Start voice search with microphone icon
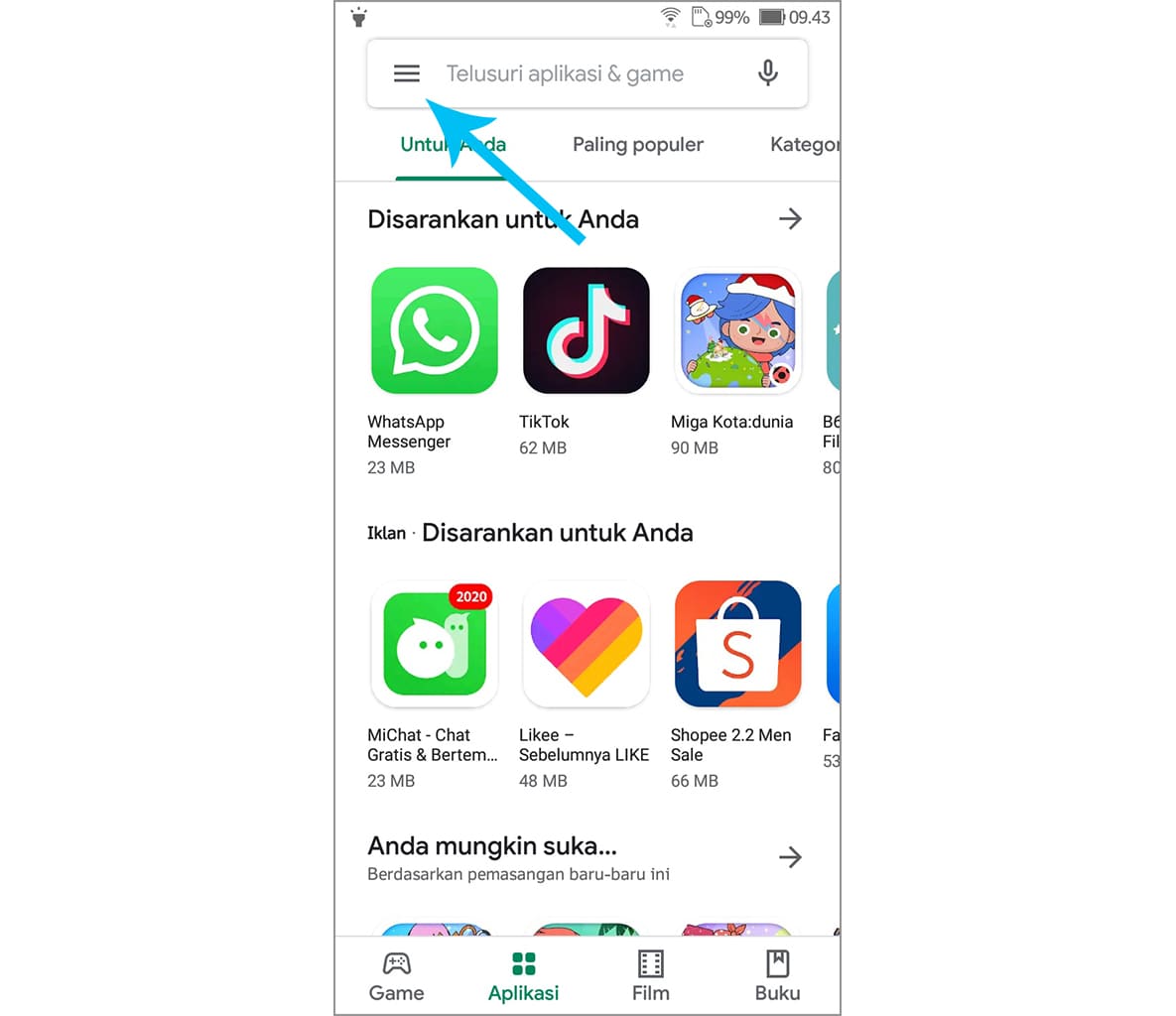Viewport: 1176px width, 1016px height. point(767,73)
